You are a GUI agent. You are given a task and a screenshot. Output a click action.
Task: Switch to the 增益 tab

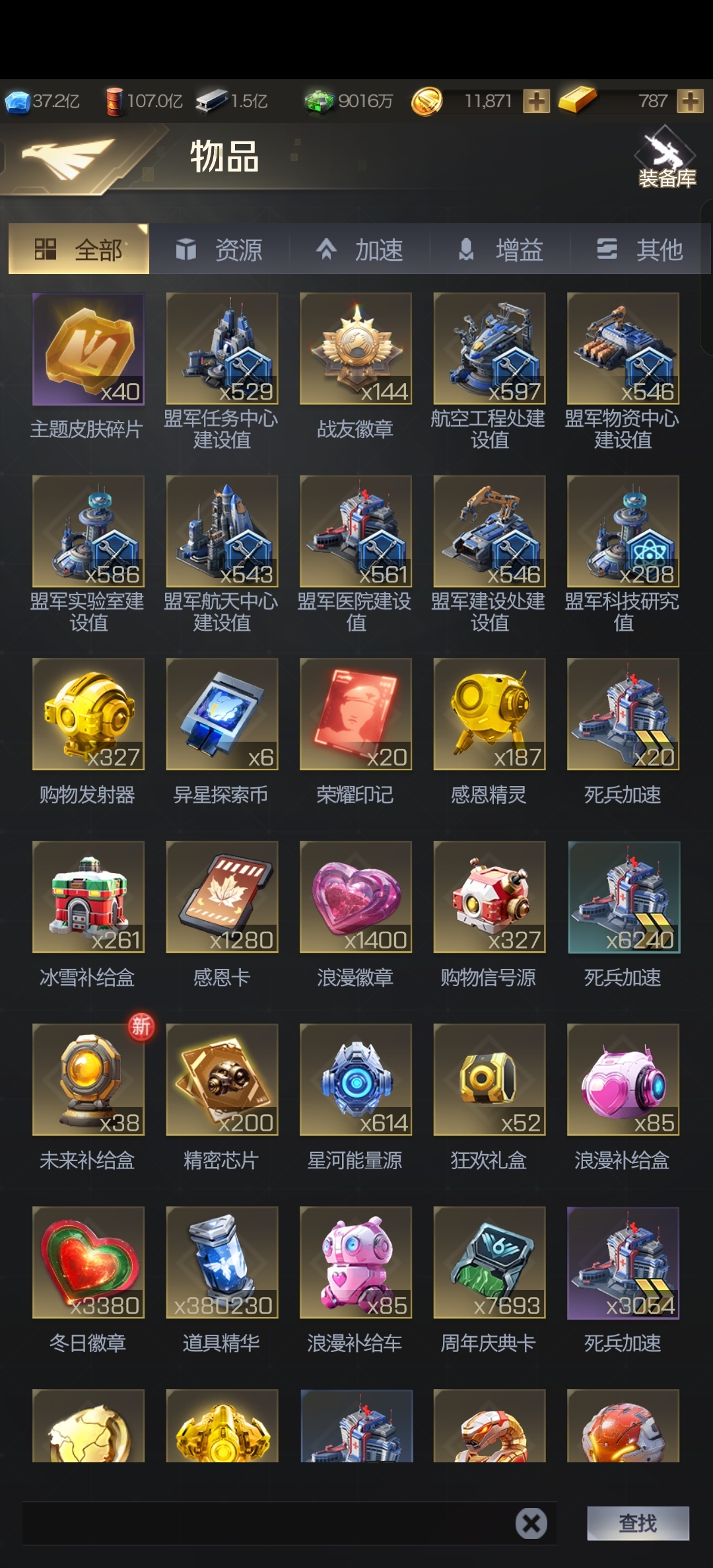[x=500, y=250]
